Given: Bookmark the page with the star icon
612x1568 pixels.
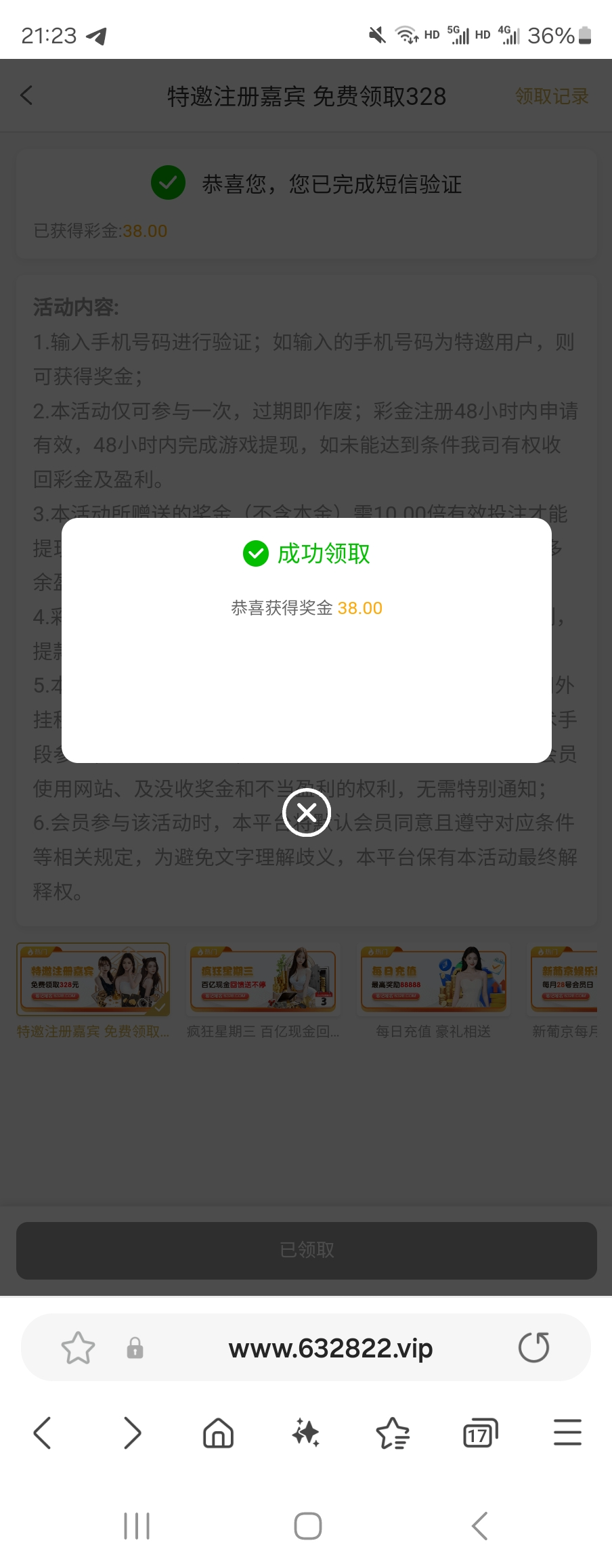Looking at the screenshot, I should pyautogui.click(x=78, y=1348).
